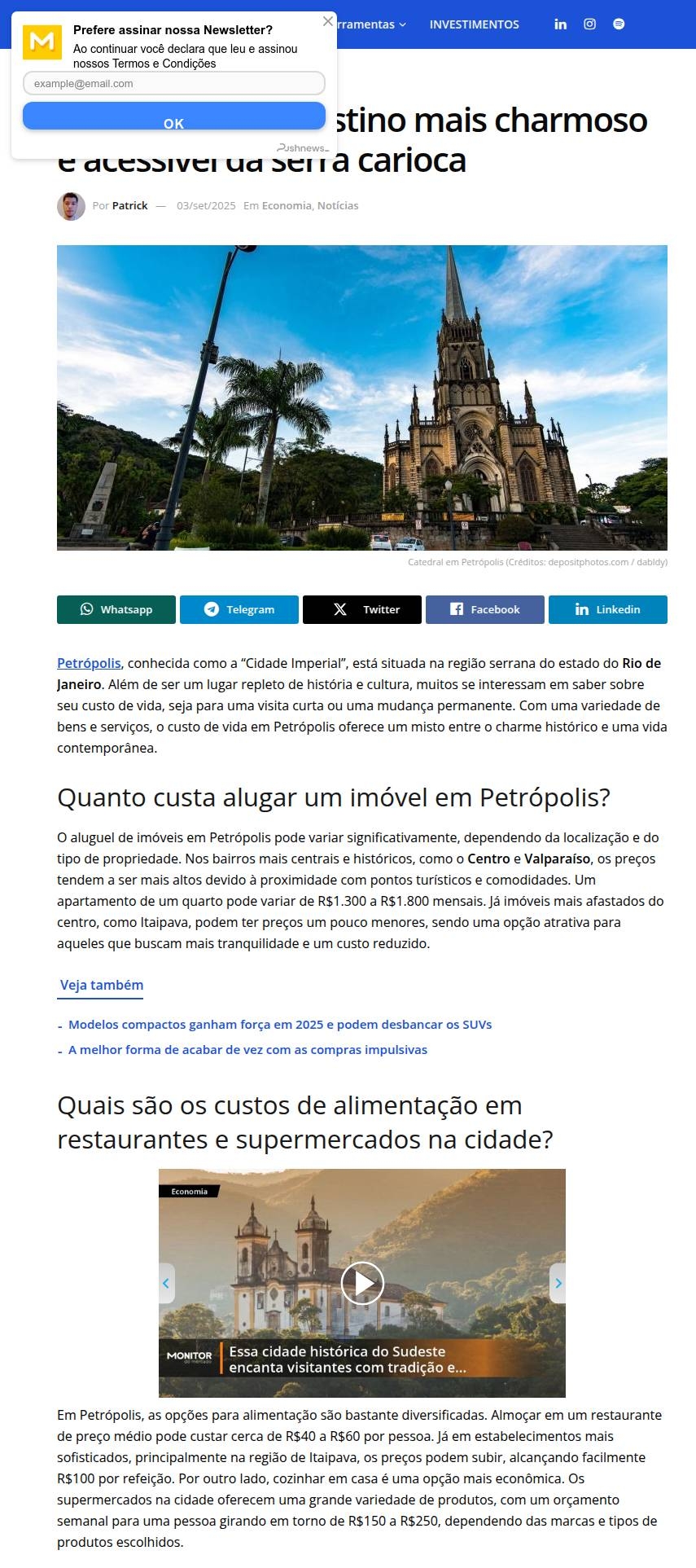Open the INVESTIMENTOS menu item
The height and width of the screenshot is (1568, 696).
coord(474,24)
